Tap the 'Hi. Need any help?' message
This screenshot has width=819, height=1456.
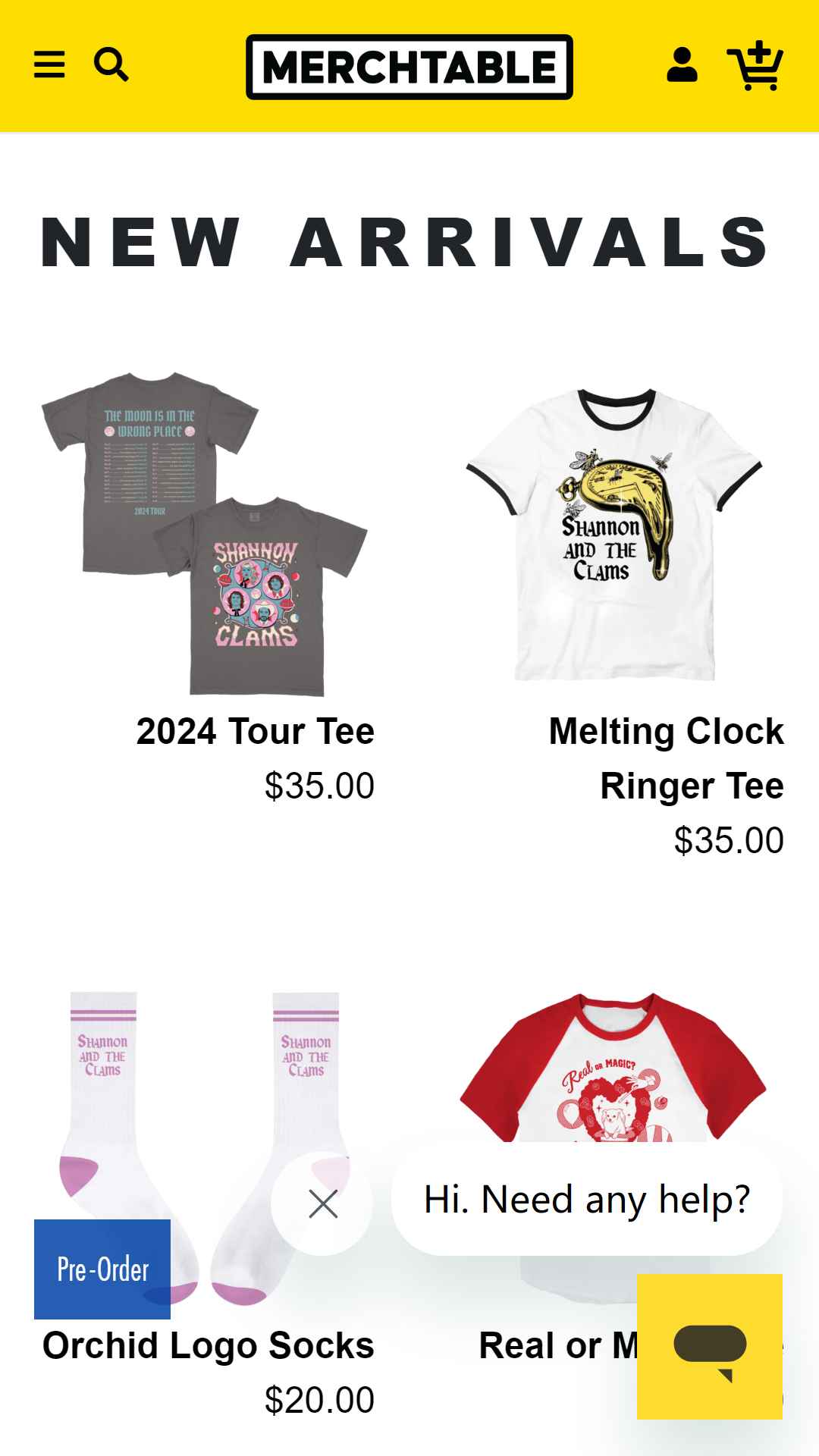pyautogui.click(x=587, y=1200)
